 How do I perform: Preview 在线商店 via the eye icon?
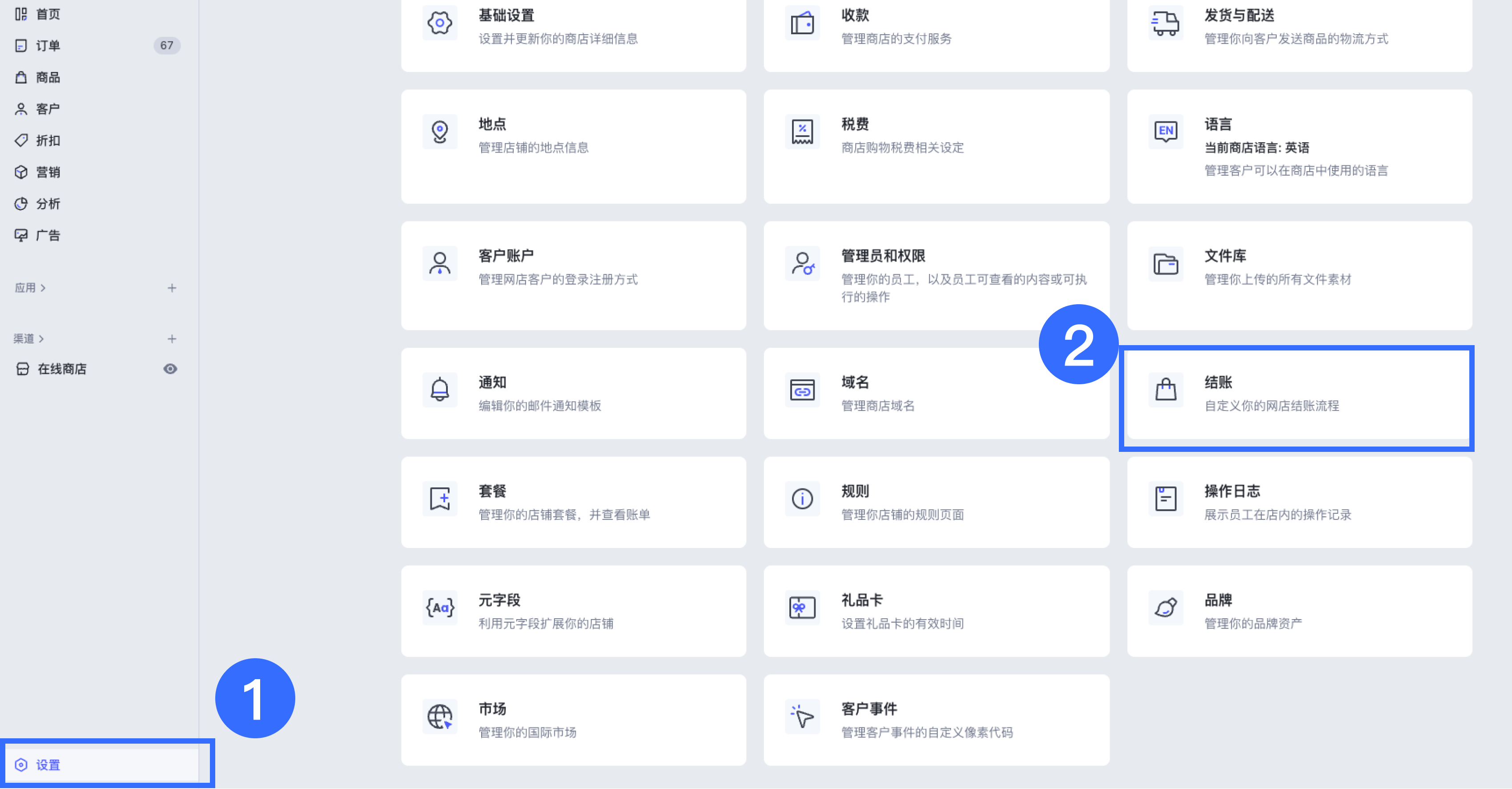tap(170, 369)
